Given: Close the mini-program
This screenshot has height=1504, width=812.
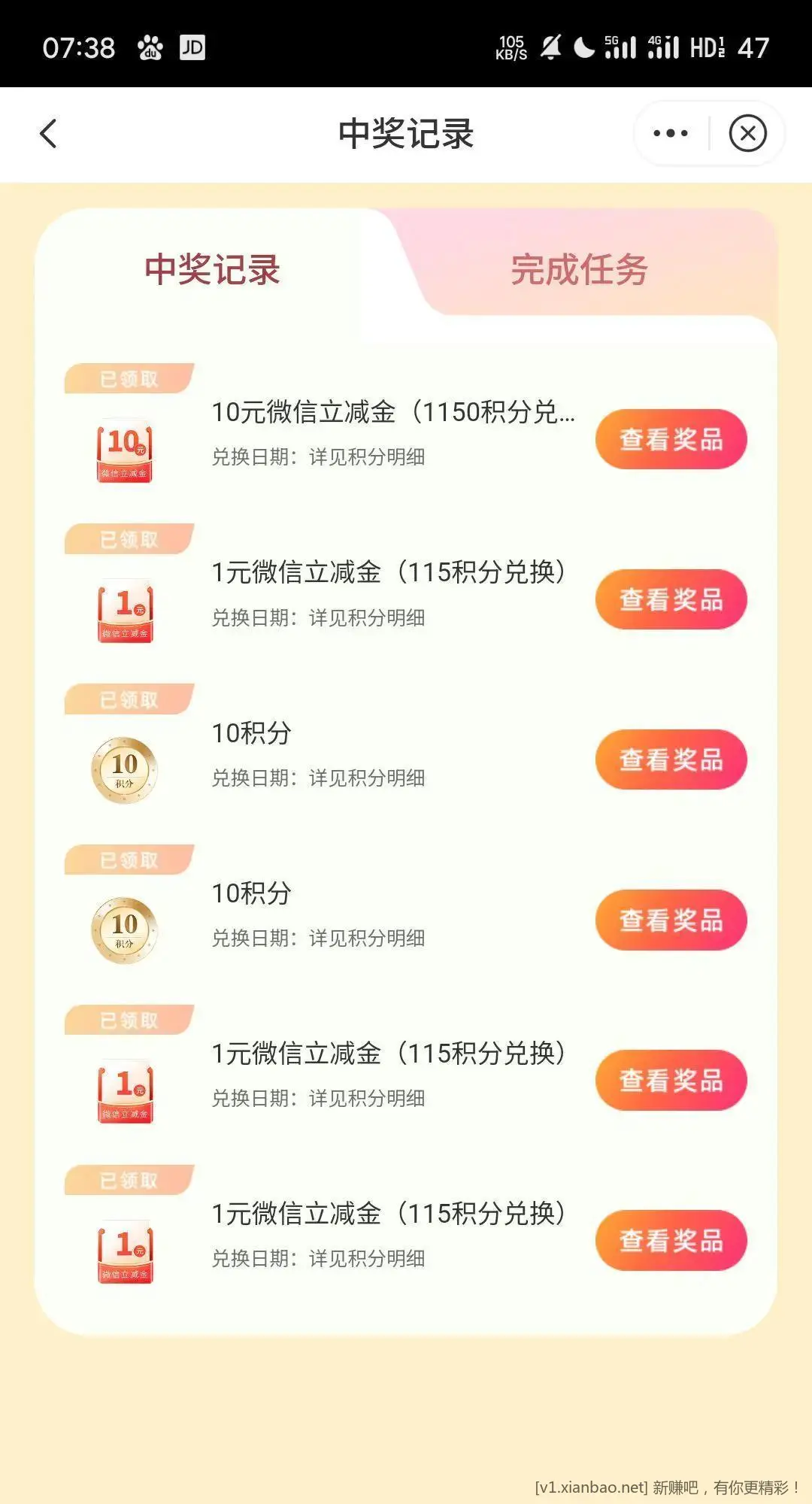Looking at the screenshot, I should [x=747, y=134].
